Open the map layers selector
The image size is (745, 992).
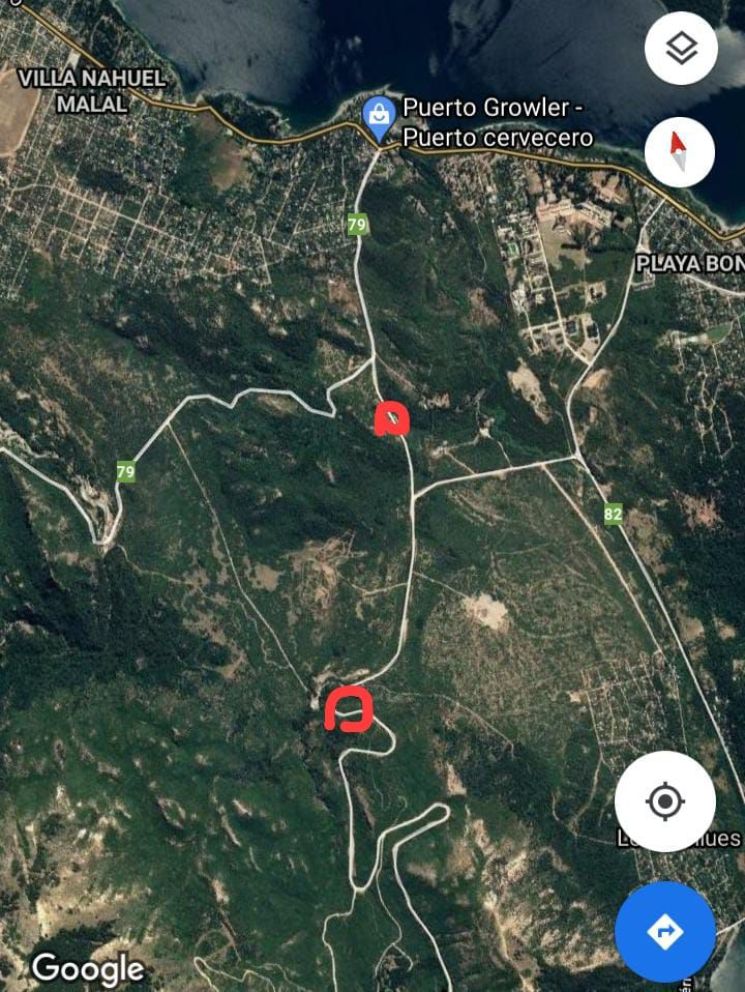[681, 49]
